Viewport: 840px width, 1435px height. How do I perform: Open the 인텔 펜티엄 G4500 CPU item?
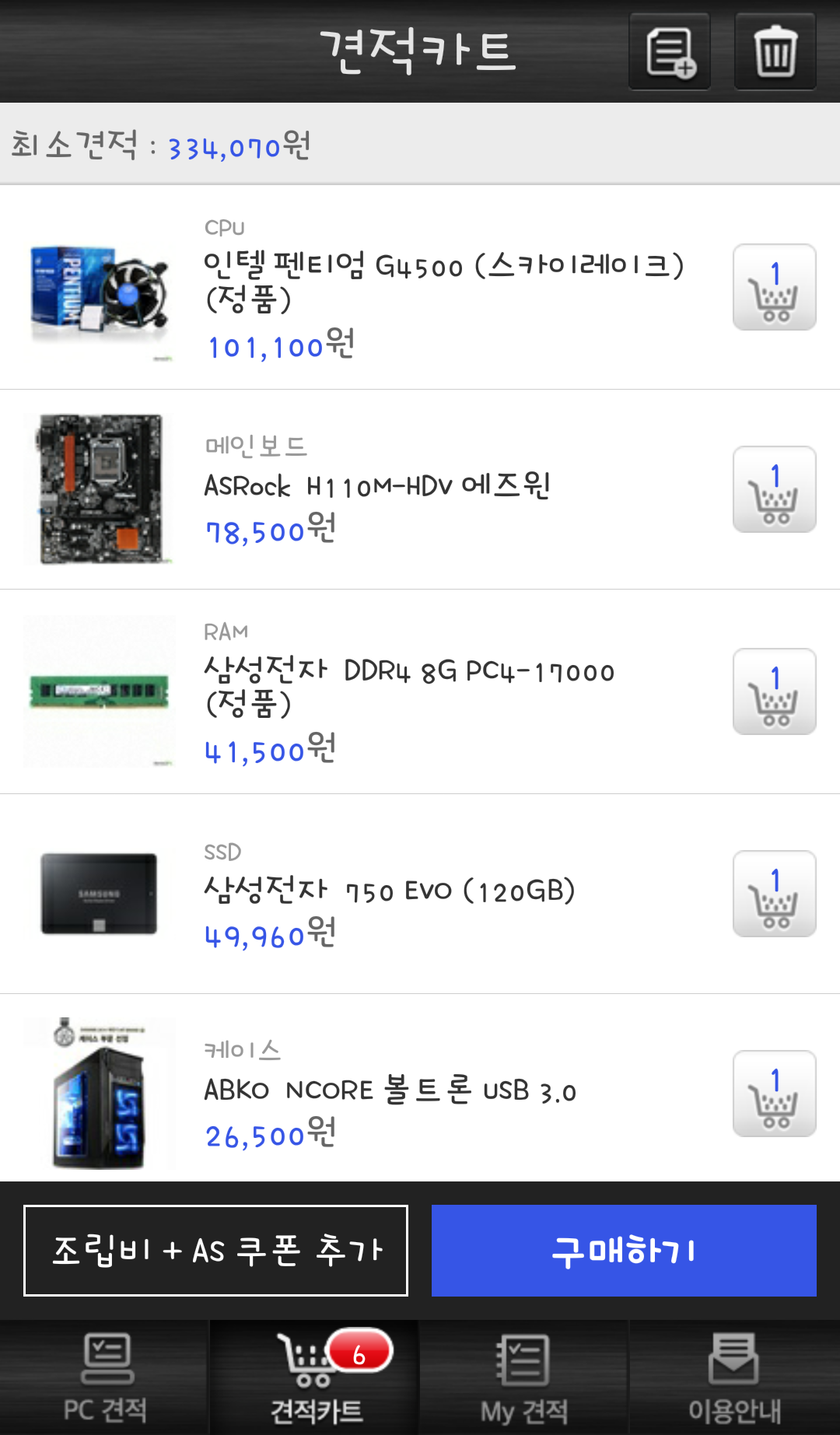pos(443,282)
